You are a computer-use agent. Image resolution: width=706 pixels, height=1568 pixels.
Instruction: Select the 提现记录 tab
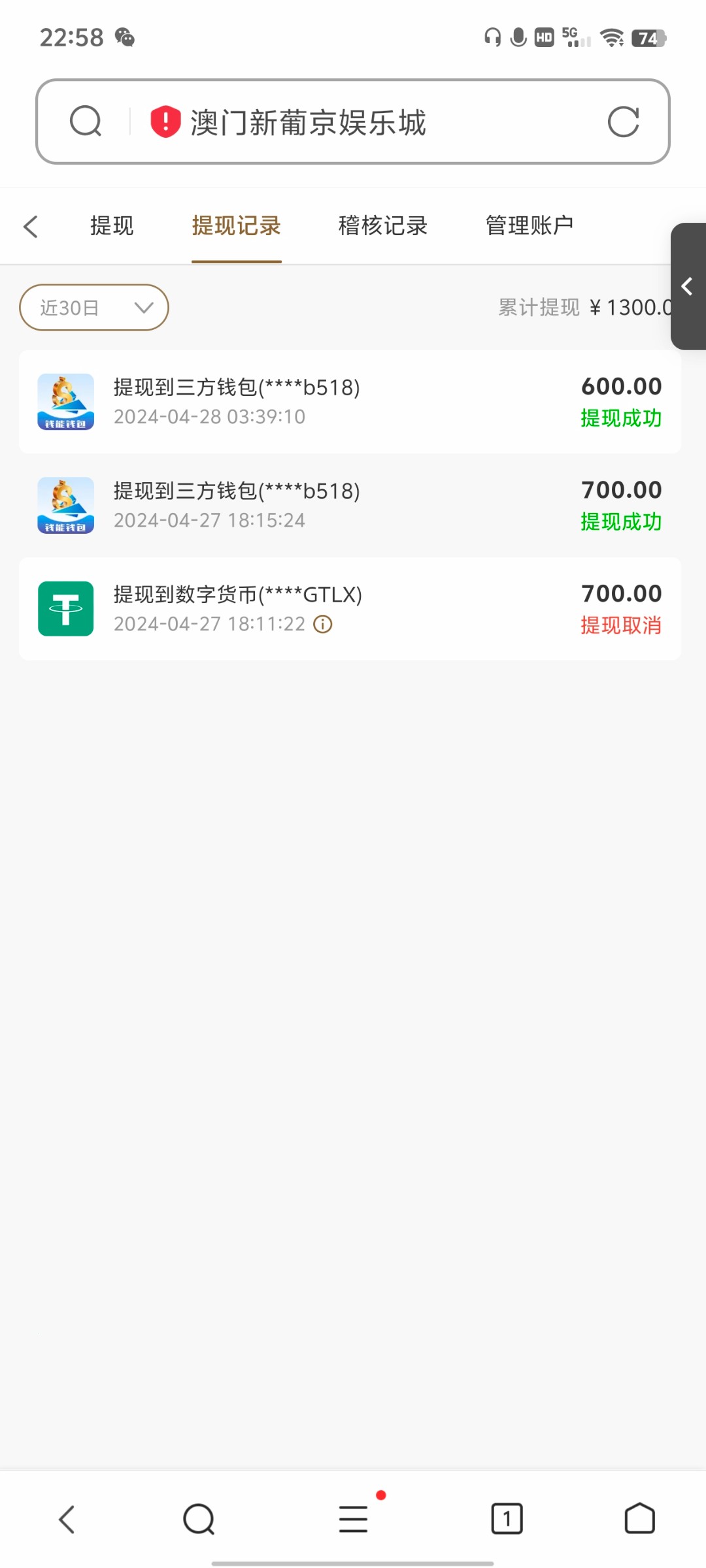coord(236,226)
